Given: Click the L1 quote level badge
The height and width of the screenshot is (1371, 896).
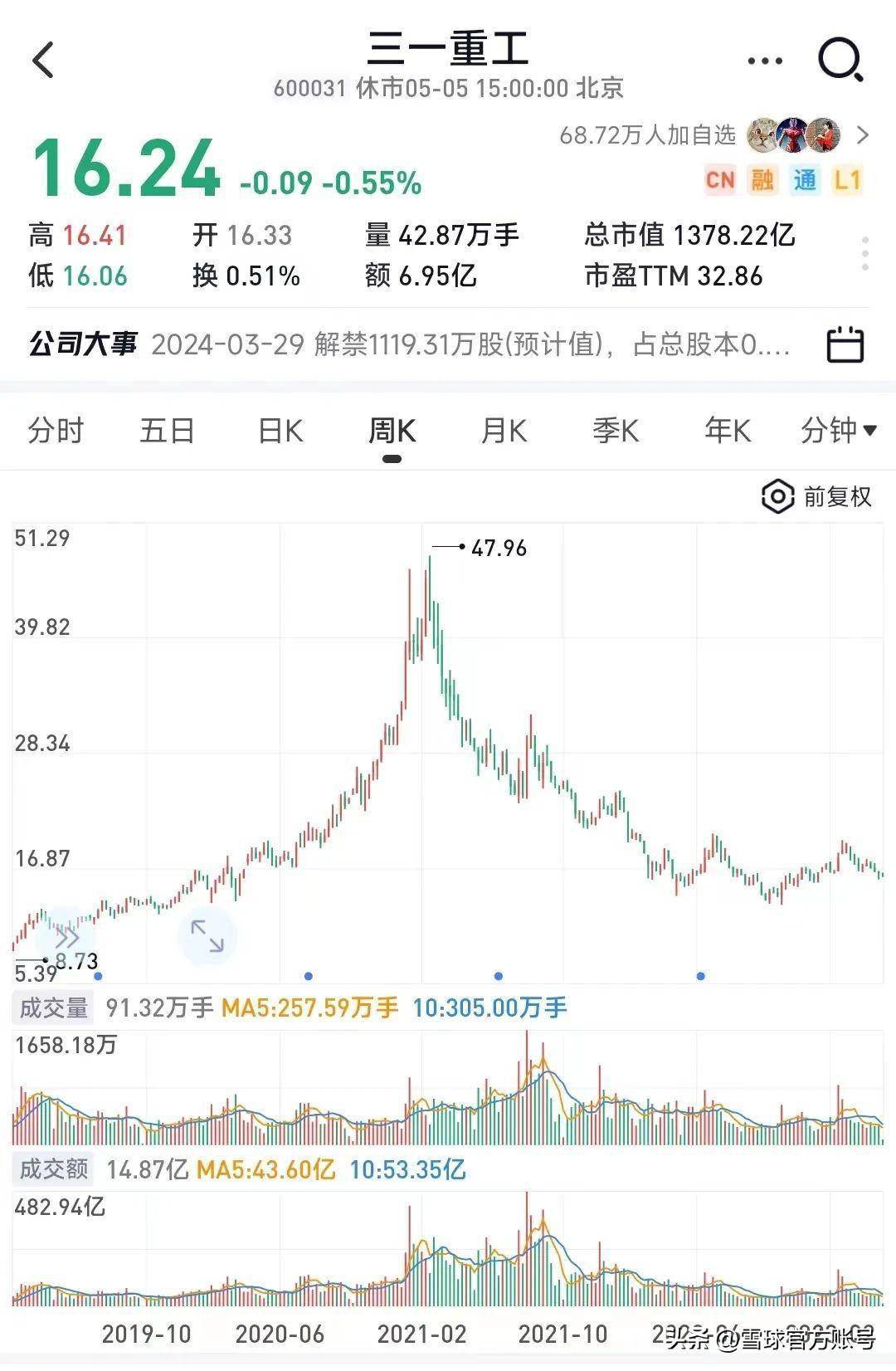Looking at the screenshot, I should (845, 180).
